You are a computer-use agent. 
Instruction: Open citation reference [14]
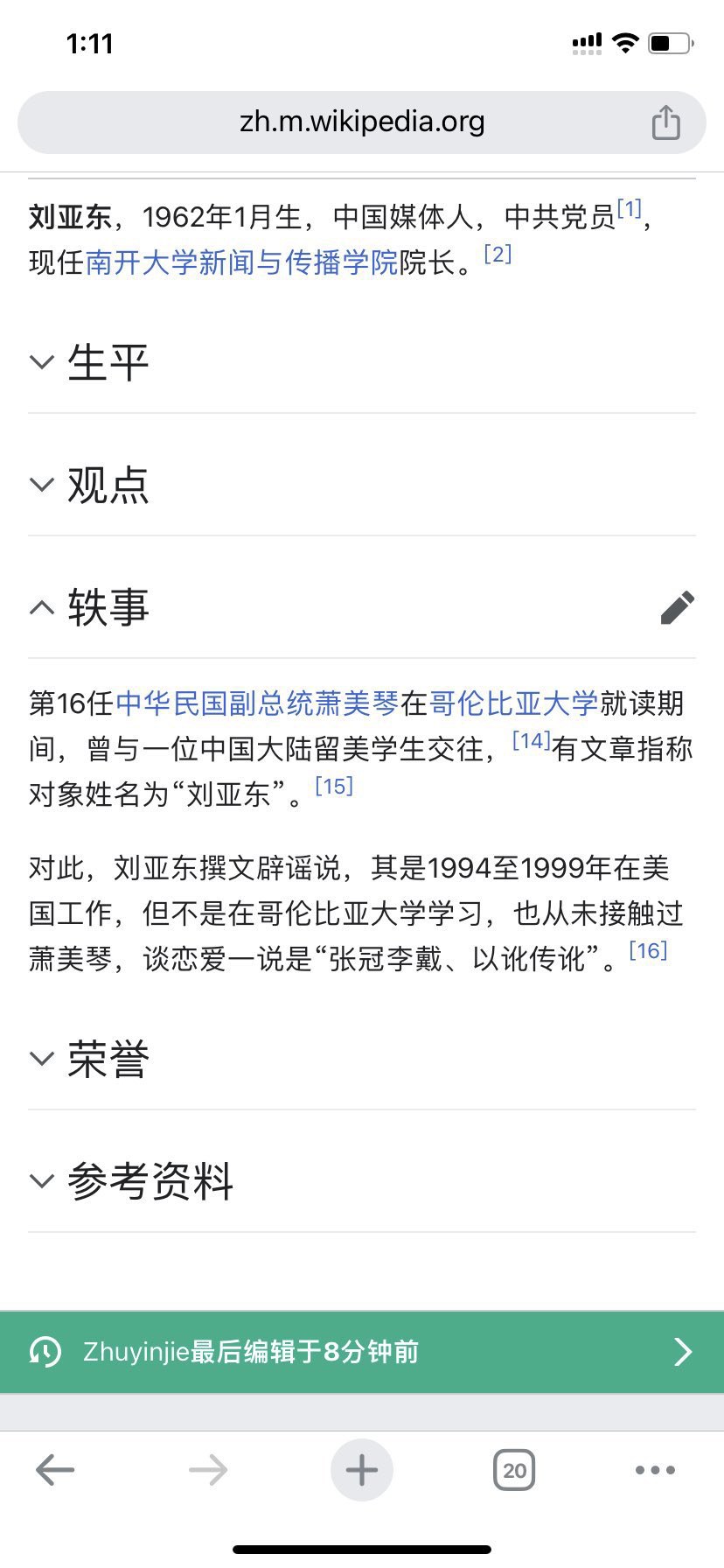point(530,741)
